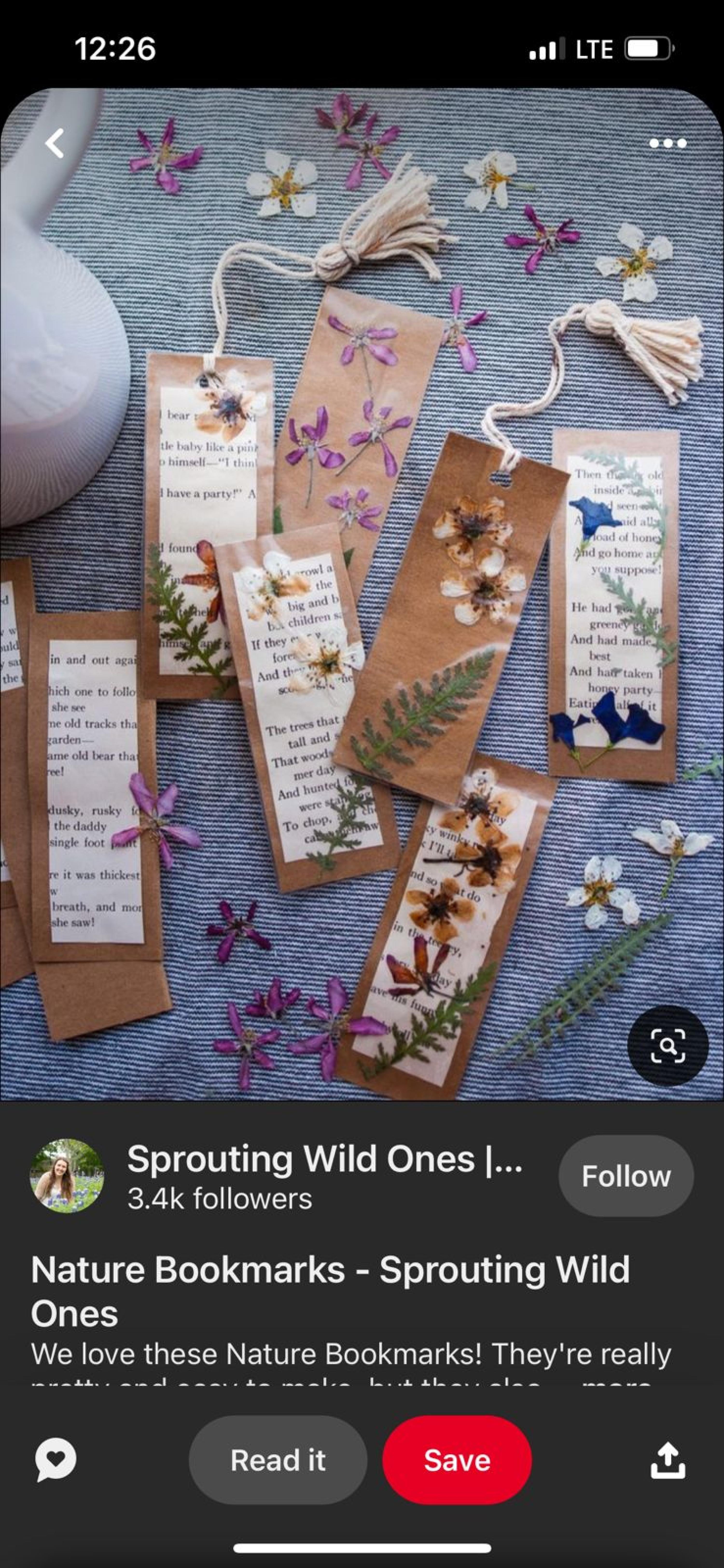Save this pin
The height and width of the screenshot is (1568, 724).
(x=457, y=1460)
